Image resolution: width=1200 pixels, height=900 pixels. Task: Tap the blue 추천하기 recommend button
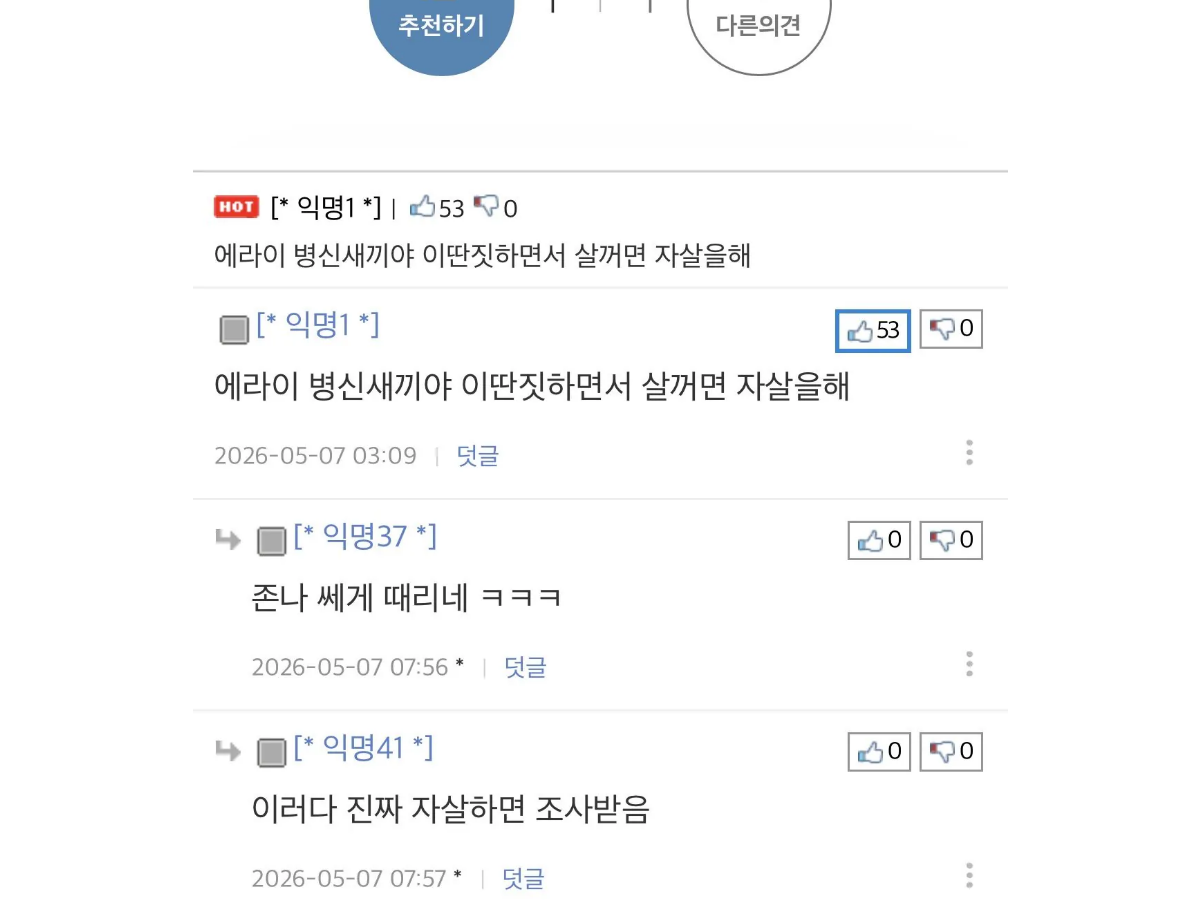[x=442, y=25]
